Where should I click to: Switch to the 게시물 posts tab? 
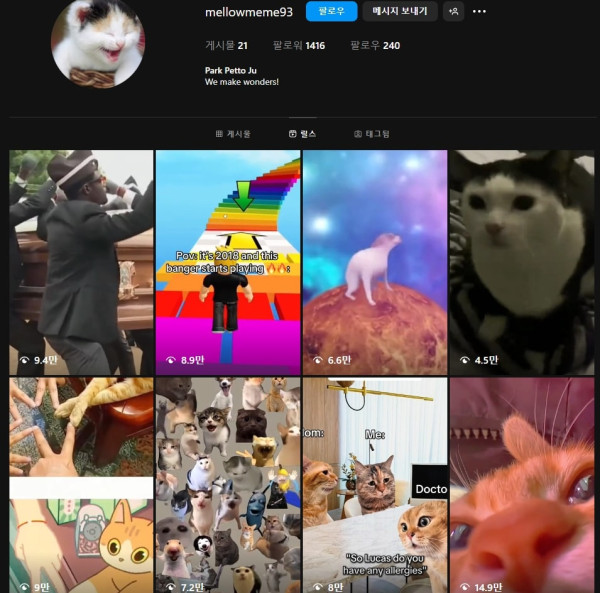[x=233, y=133]
